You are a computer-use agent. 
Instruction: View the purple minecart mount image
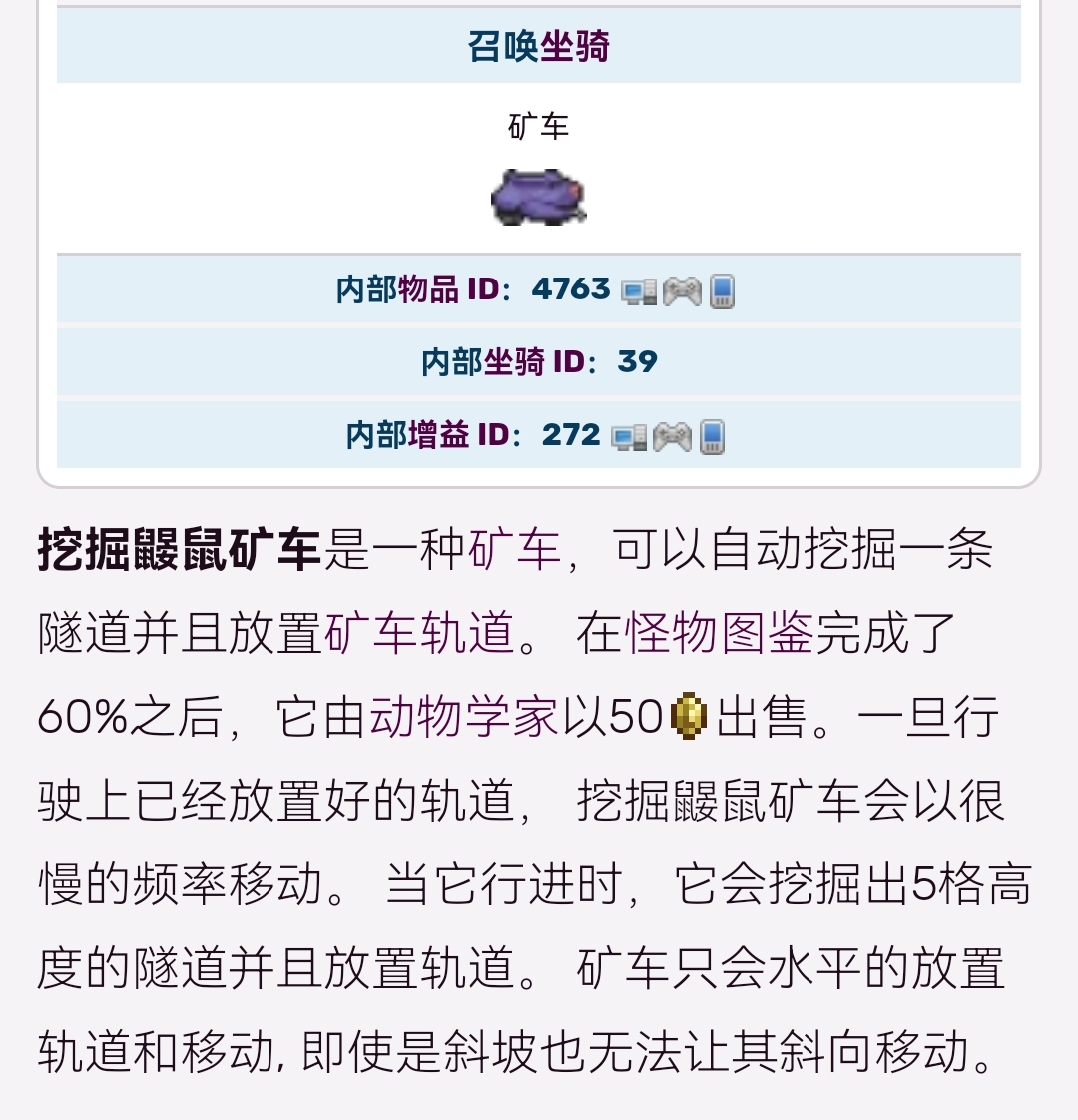539,196
